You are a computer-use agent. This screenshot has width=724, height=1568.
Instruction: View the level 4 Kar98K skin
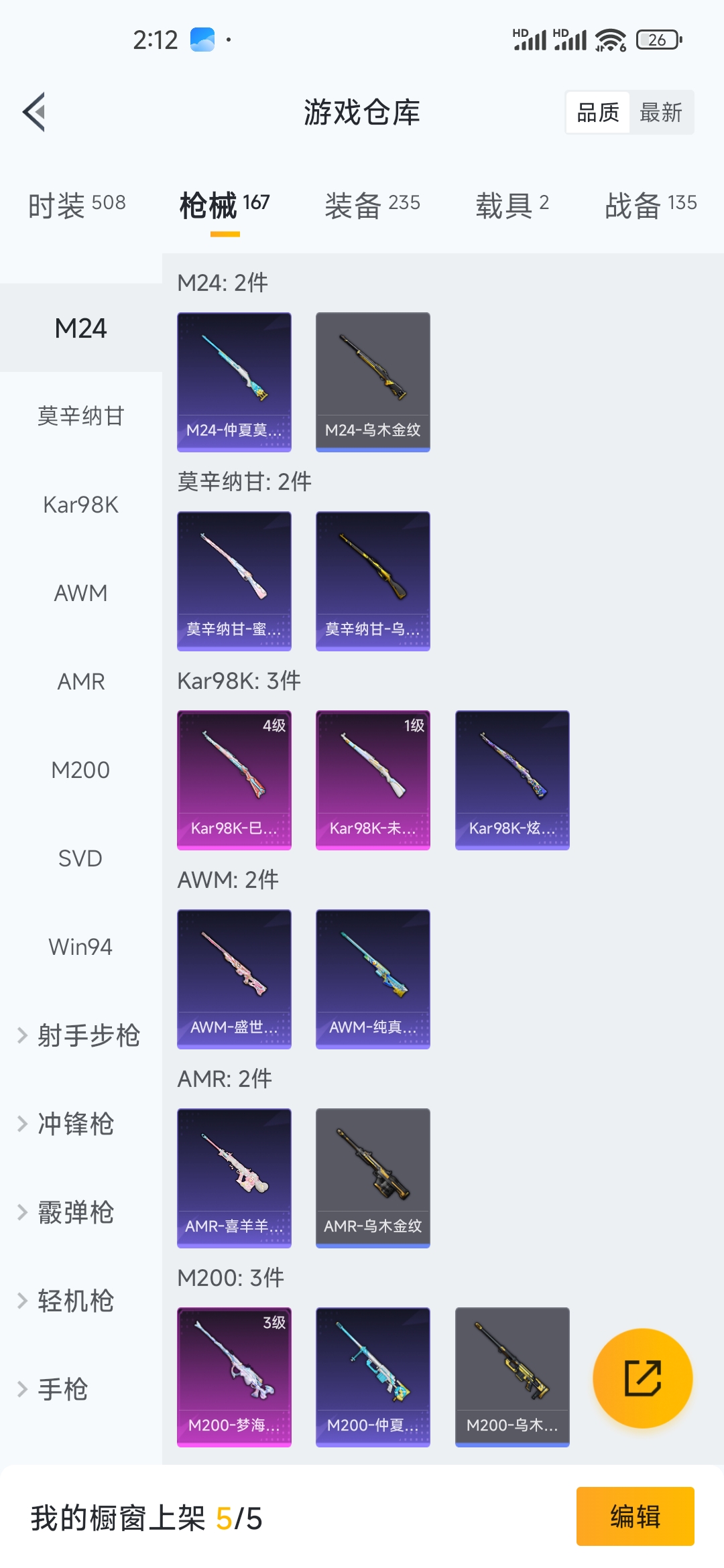(234, 780)
